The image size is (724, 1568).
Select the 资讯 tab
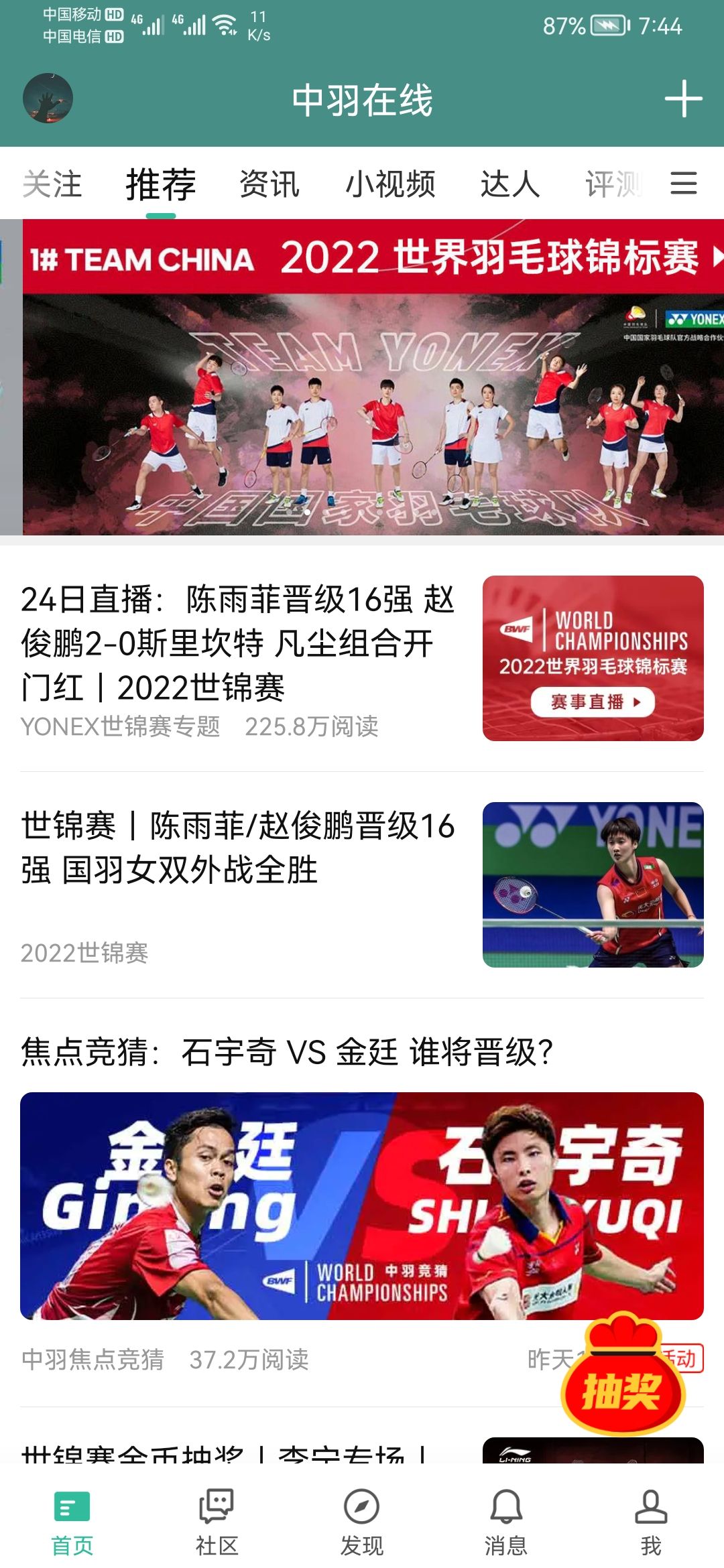pos(269,184)
